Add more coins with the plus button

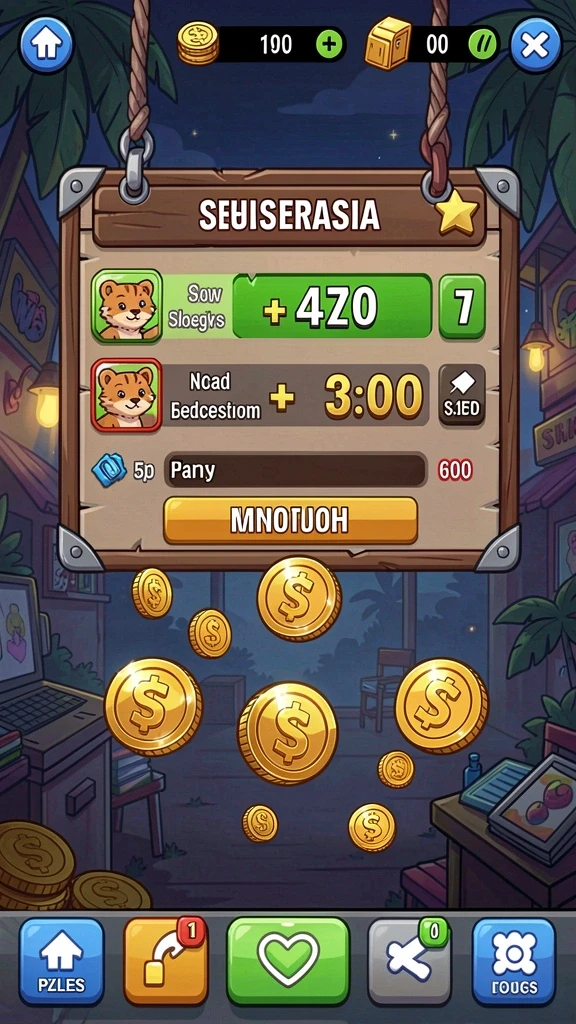tap(330, 44)
